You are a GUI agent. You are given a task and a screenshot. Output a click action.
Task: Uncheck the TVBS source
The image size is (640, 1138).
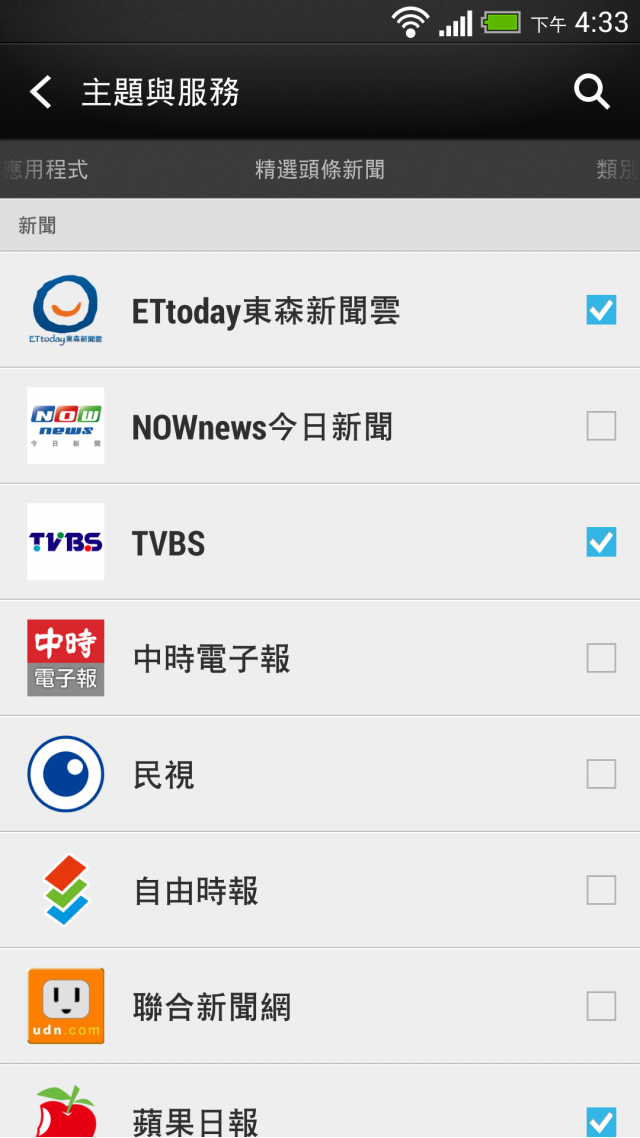tap(602, 542)
